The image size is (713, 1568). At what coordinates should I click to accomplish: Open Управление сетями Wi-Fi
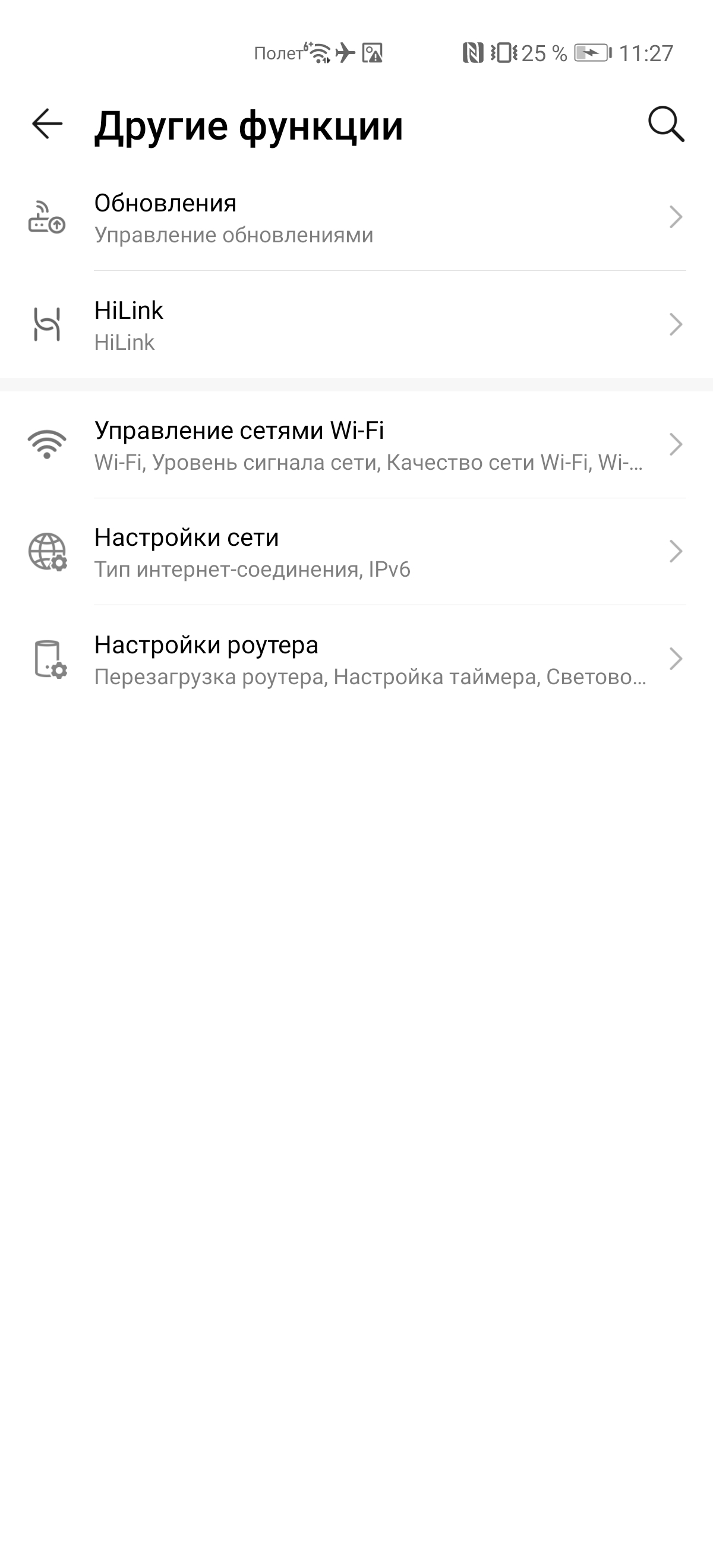pyautogui.click(x=356, y=445)
